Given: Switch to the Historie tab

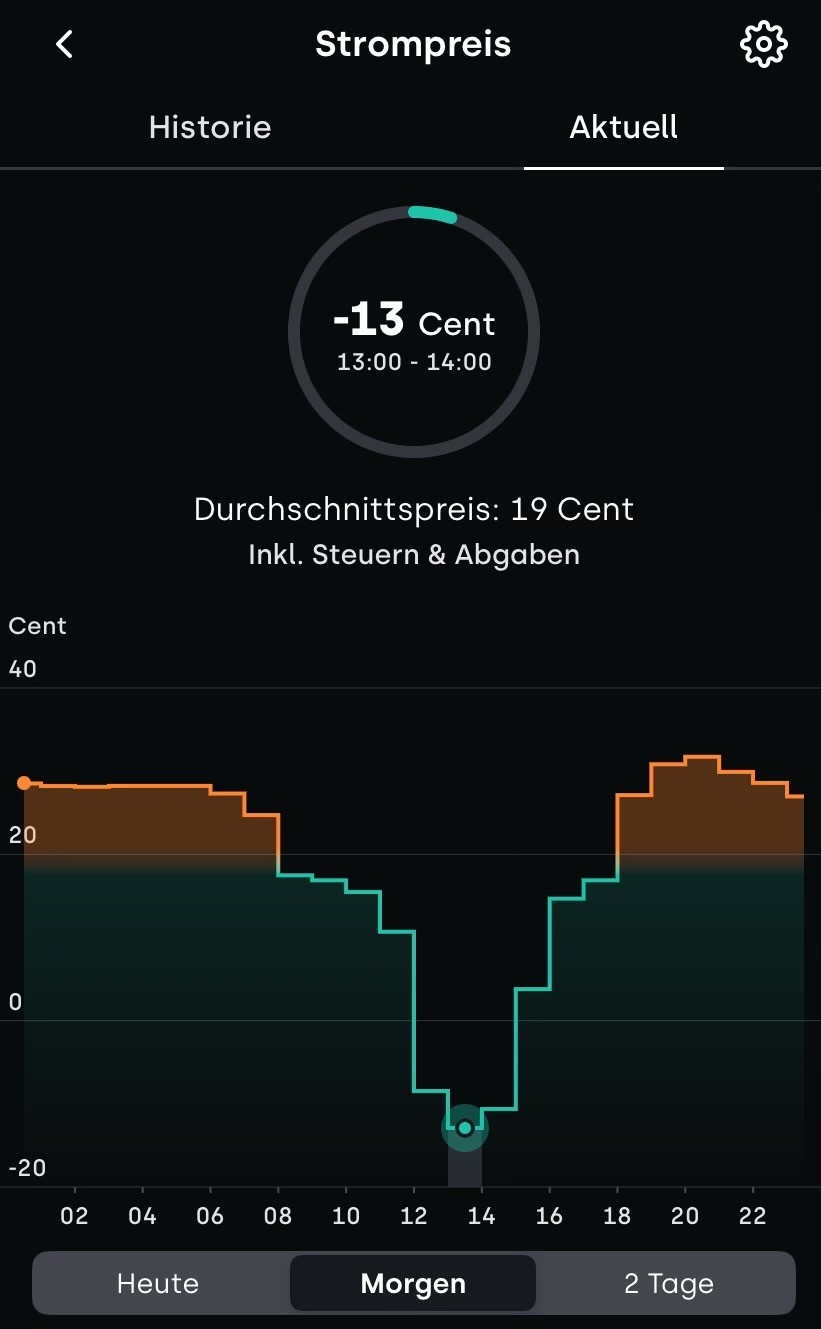Looking at the screenshot, I should click(210, 127).
